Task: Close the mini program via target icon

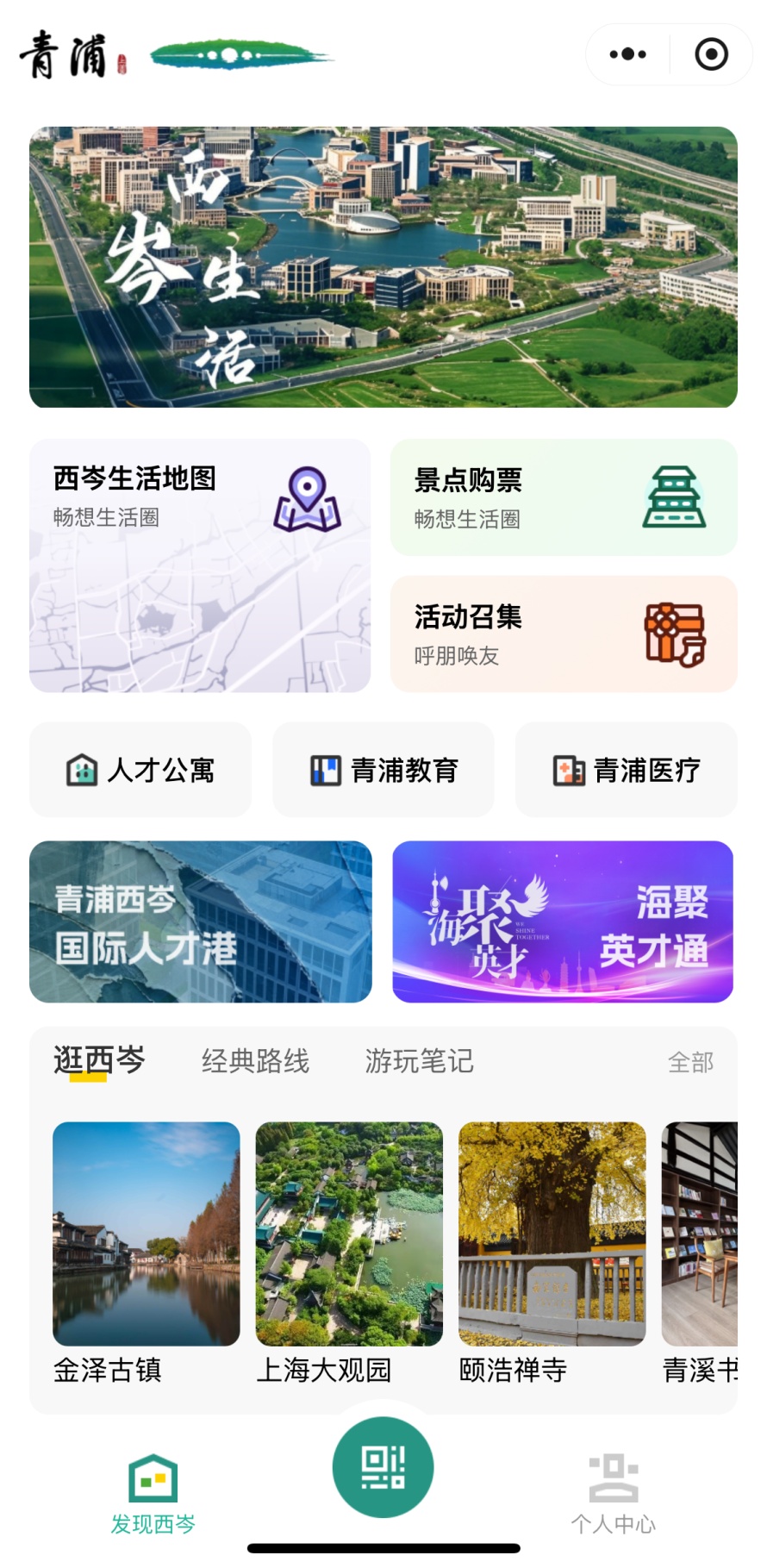Action: (x=711, y=54)
